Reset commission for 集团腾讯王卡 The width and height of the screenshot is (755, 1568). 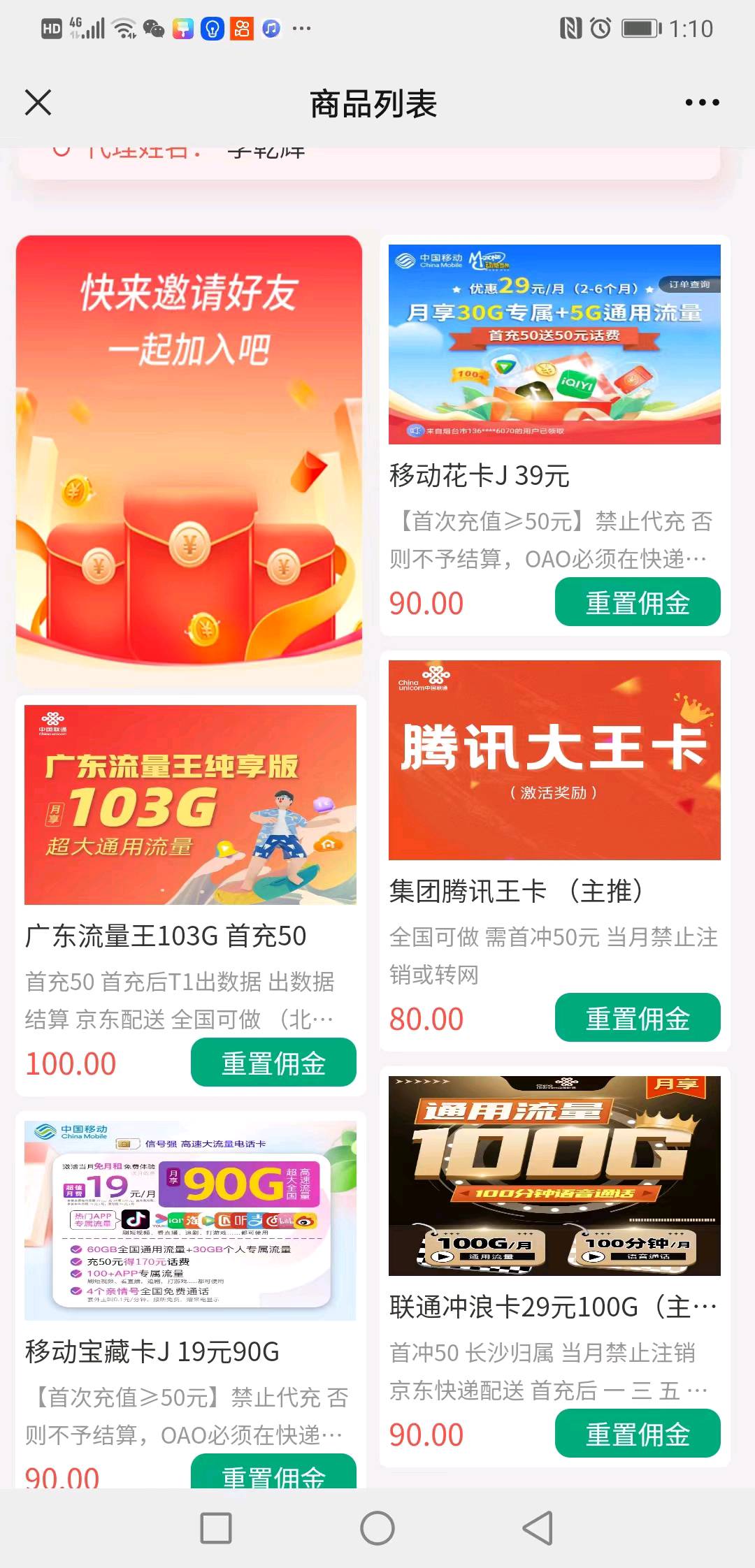point(637,1018)
